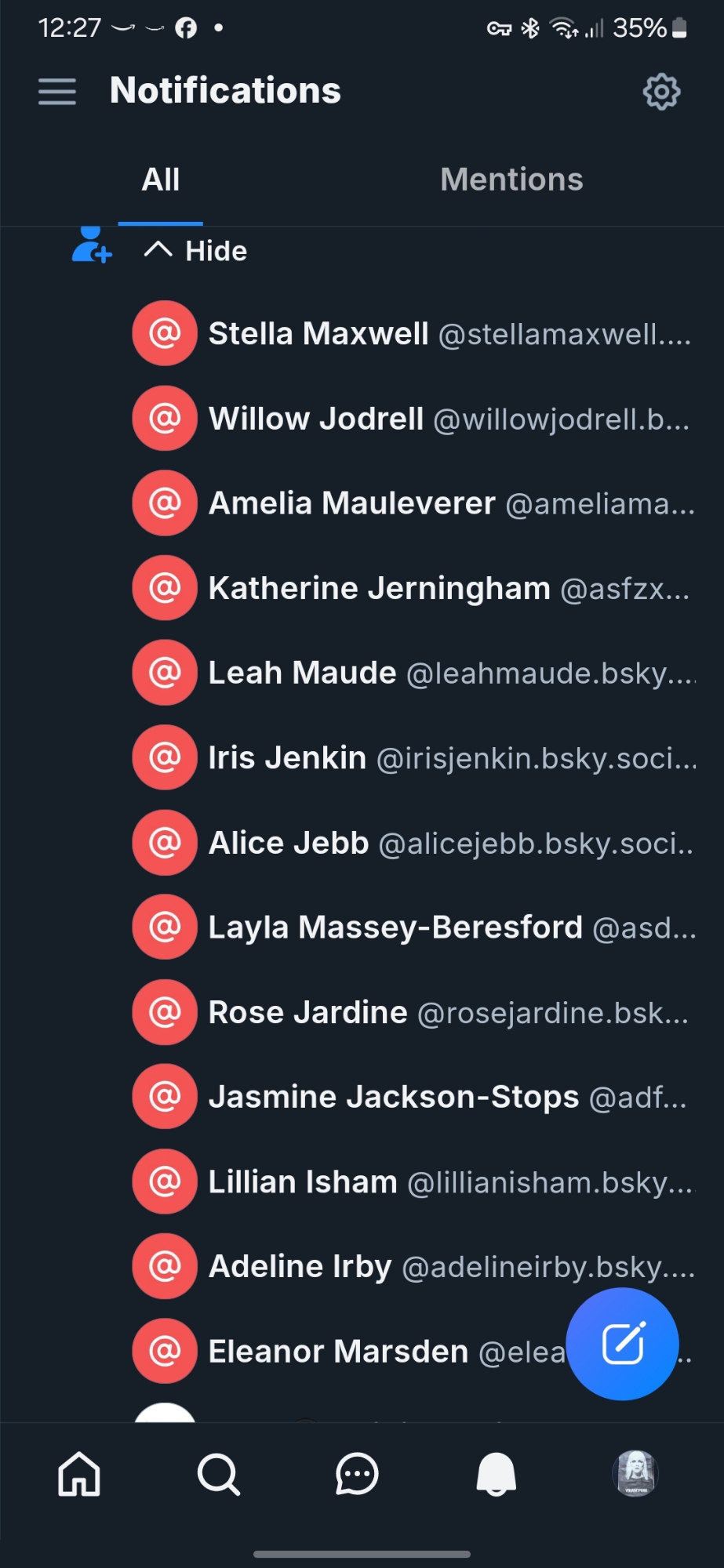Image resolution: width=724 pixels, height=1568 pixels.
Task: Open the Chat messages tab
Action: pyautogui.click(x=357, y=1475)
